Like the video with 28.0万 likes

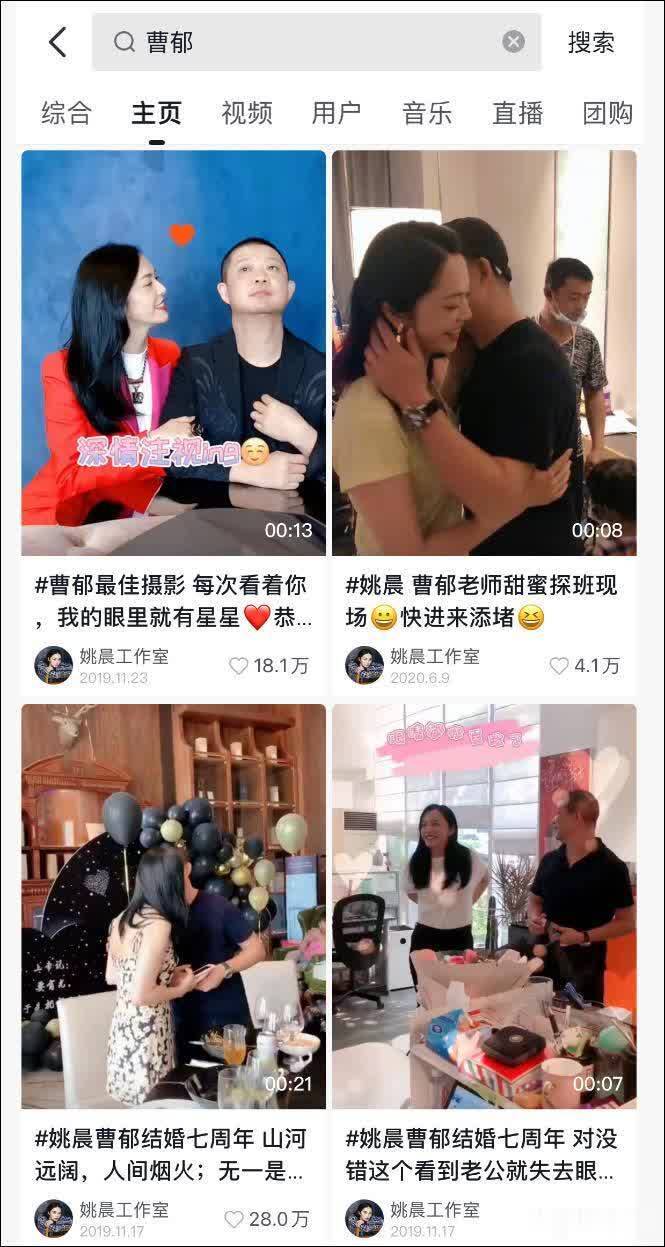tap(235, 1219)
